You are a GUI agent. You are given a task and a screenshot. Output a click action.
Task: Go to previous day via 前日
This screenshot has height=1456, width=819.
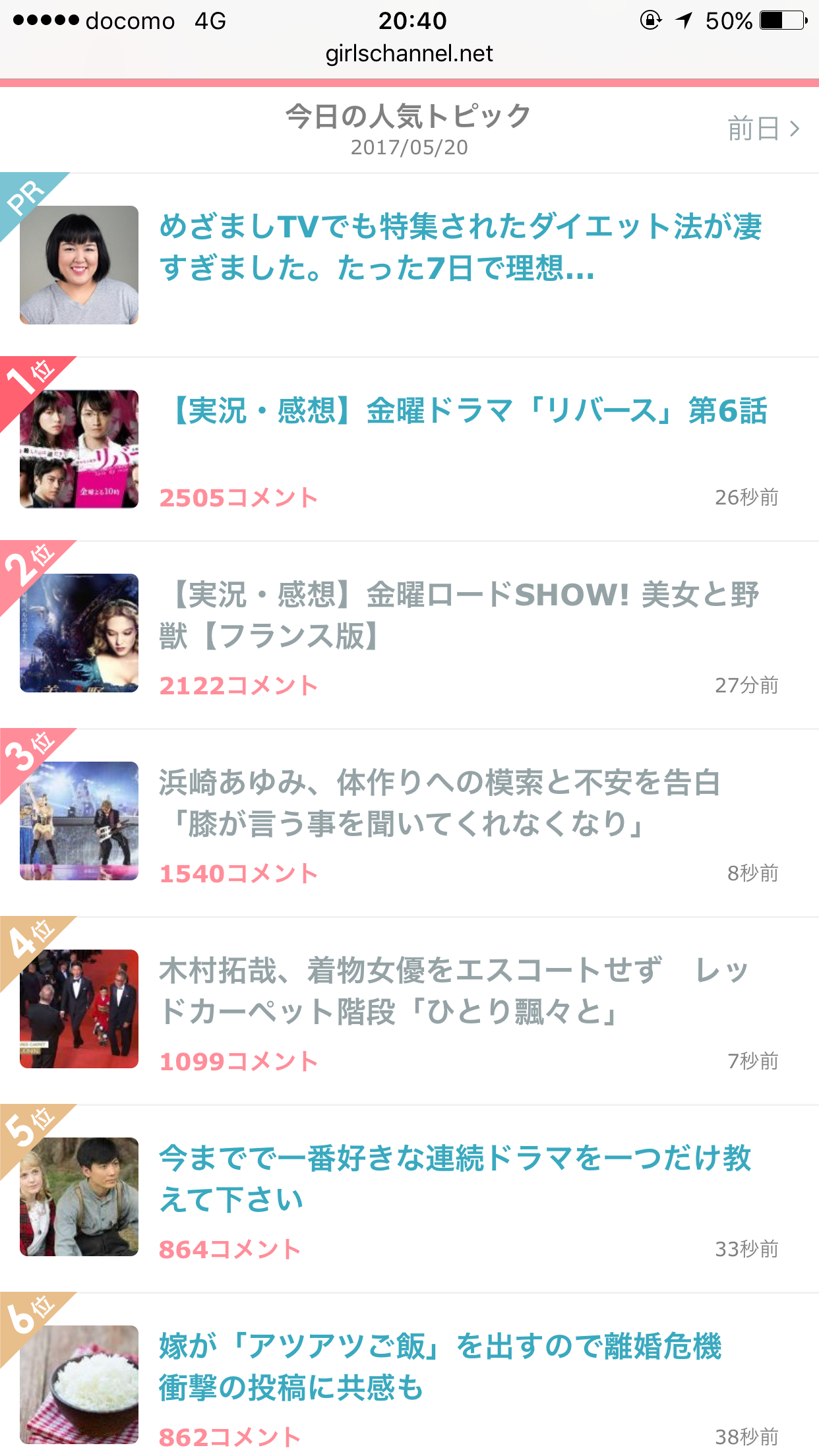coord(763,129)
